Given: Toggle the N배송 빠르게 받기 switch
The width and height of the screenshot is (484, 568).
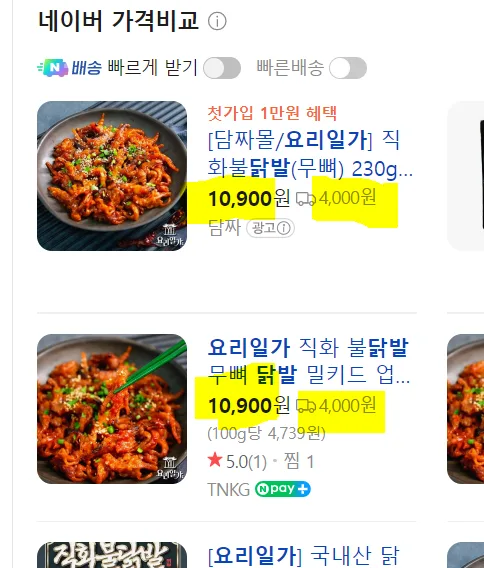Looking at the screenshot, I should coord(222,68).
